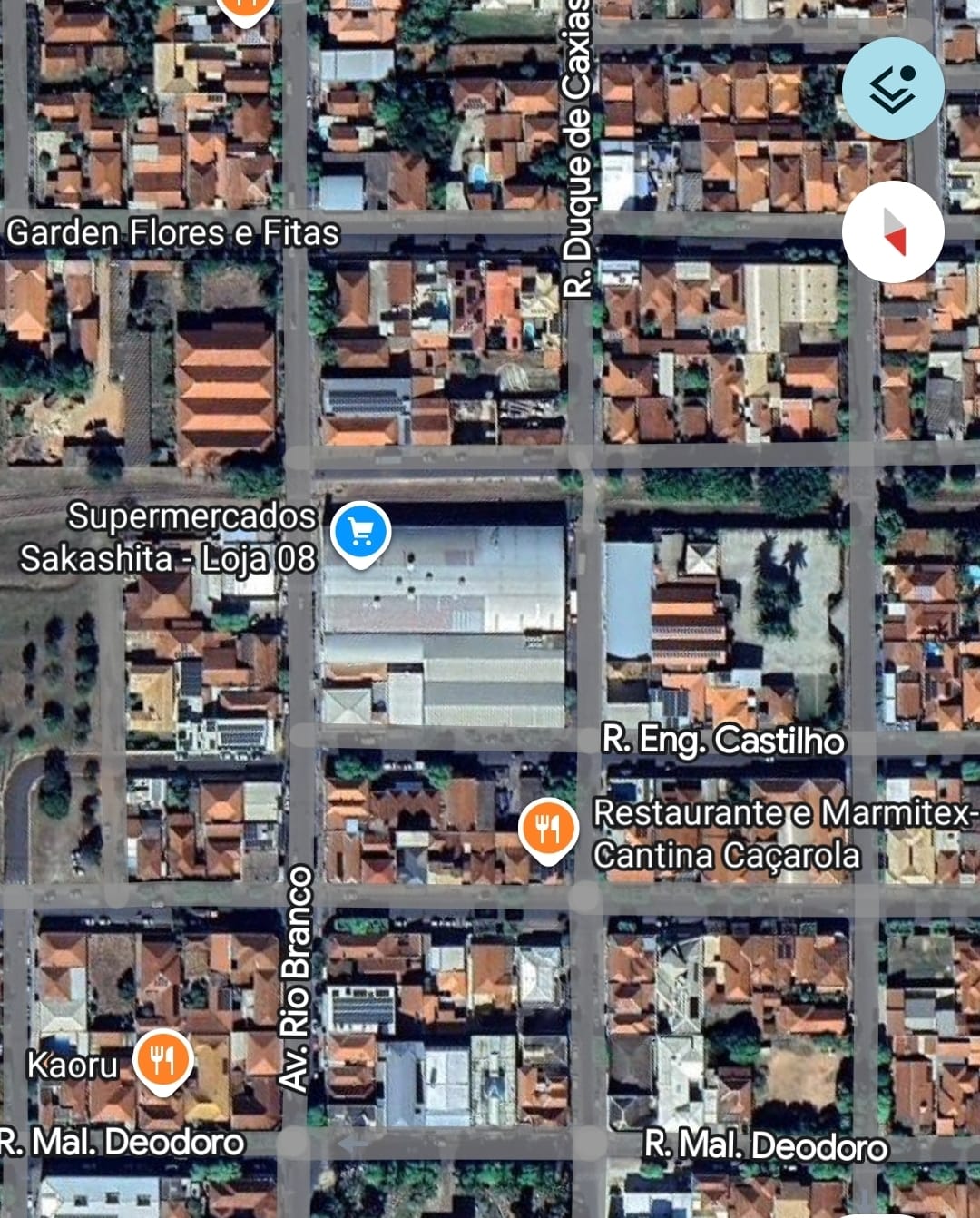Open the map layers button
Screen dimensions: 980x1218
click(x=893, y=89)
